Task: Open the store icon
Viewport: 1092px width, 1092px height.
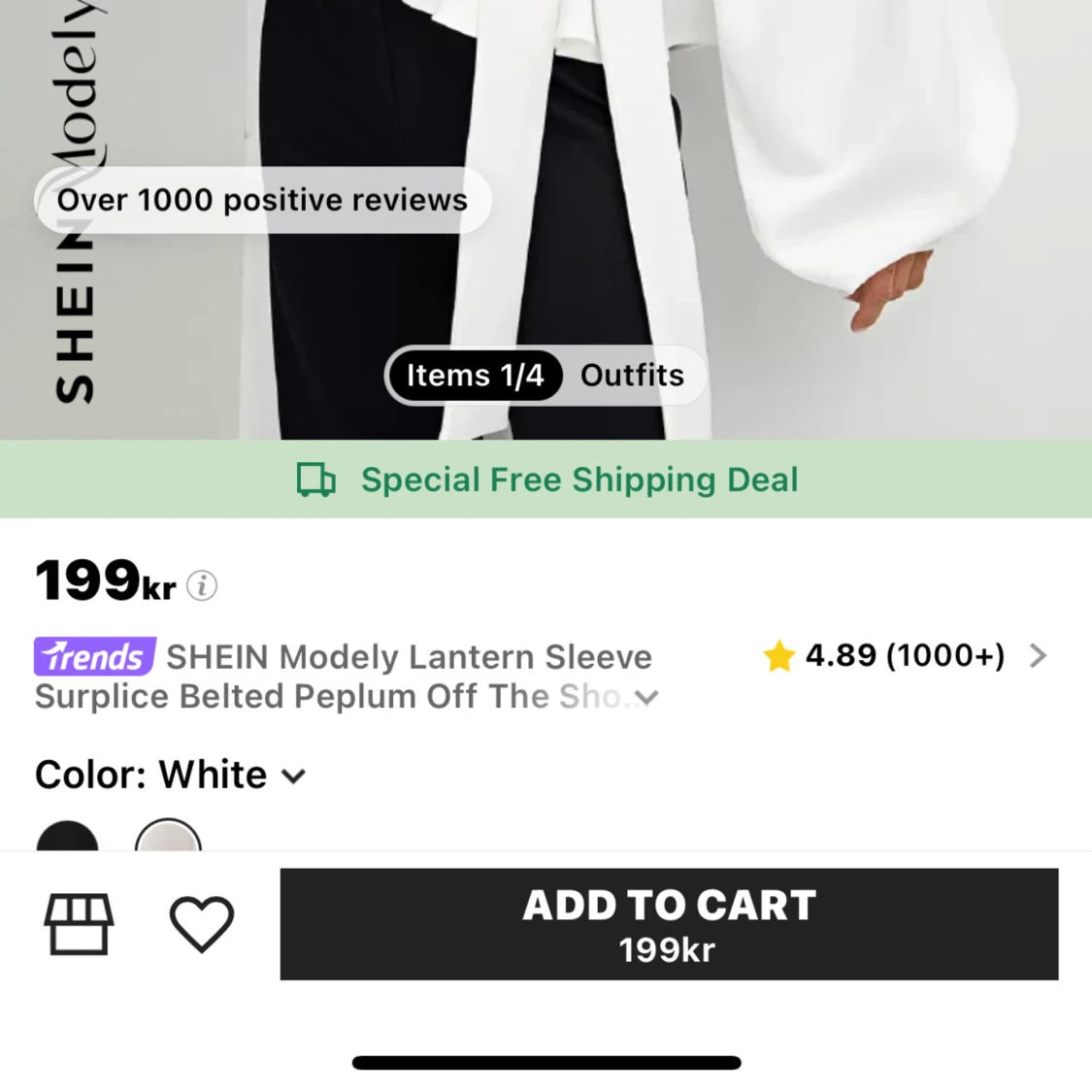Action: click(x=79, y=923)
